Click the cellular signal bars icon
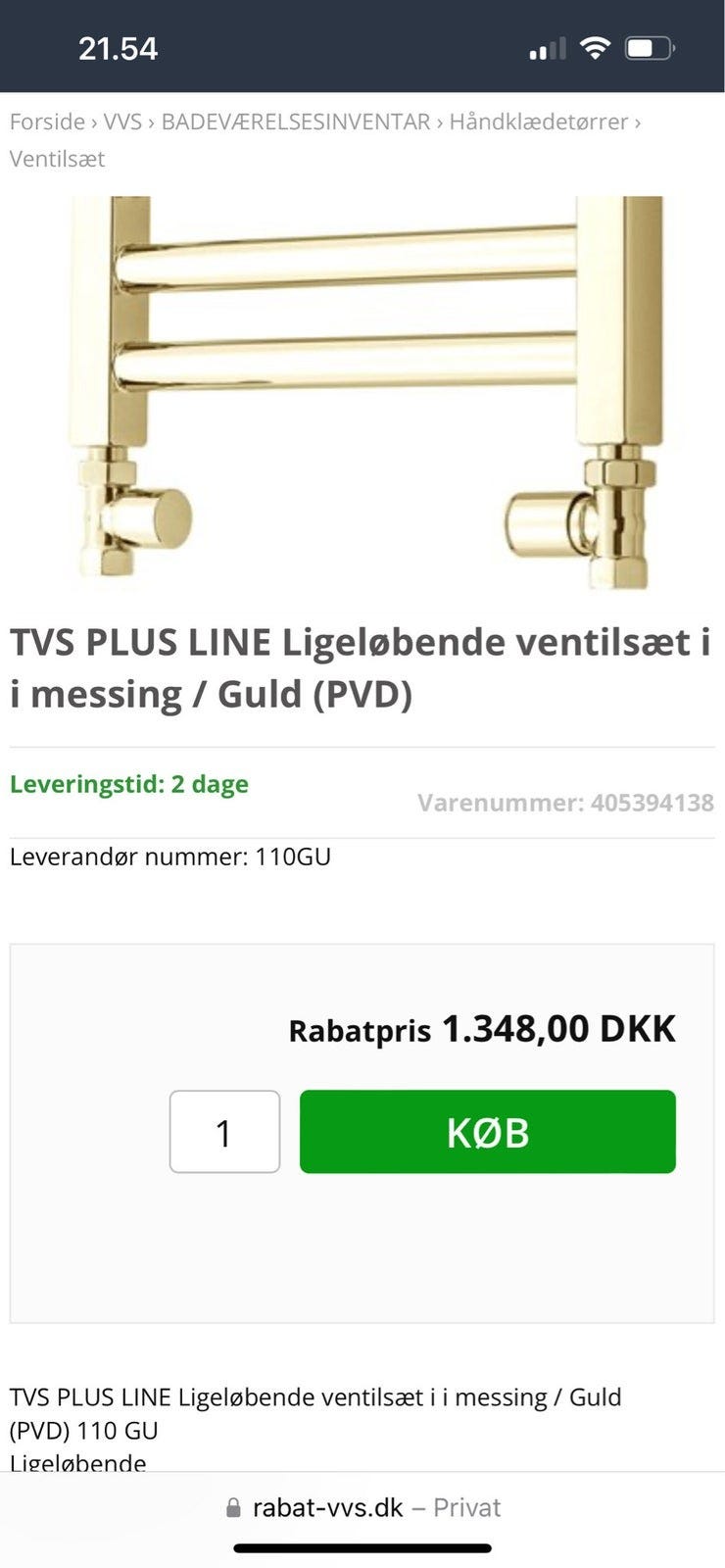Screen dimensions: 725x1568 [546, 46]
